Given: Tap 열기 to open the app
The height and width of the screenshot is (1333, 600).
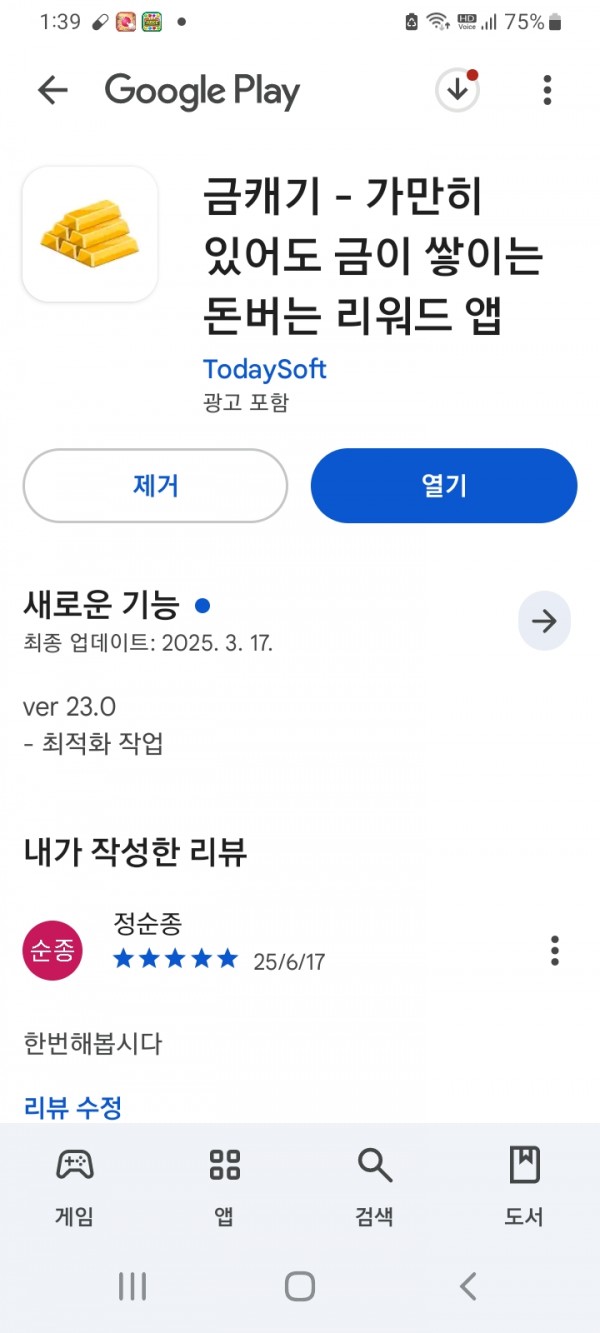Looking at the screenshot, I should click(444, 486).
